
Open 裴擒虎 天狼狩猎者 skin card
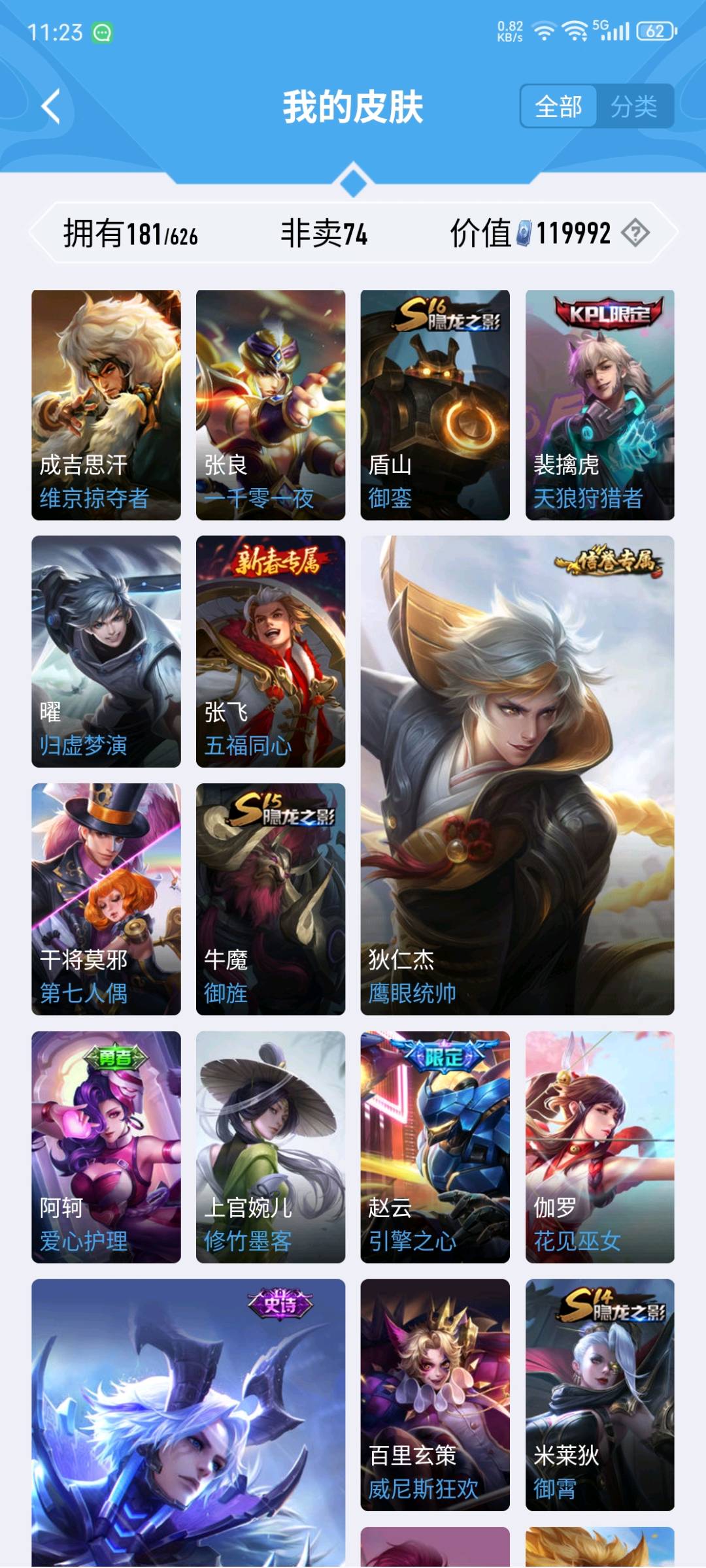coord(599,405)
